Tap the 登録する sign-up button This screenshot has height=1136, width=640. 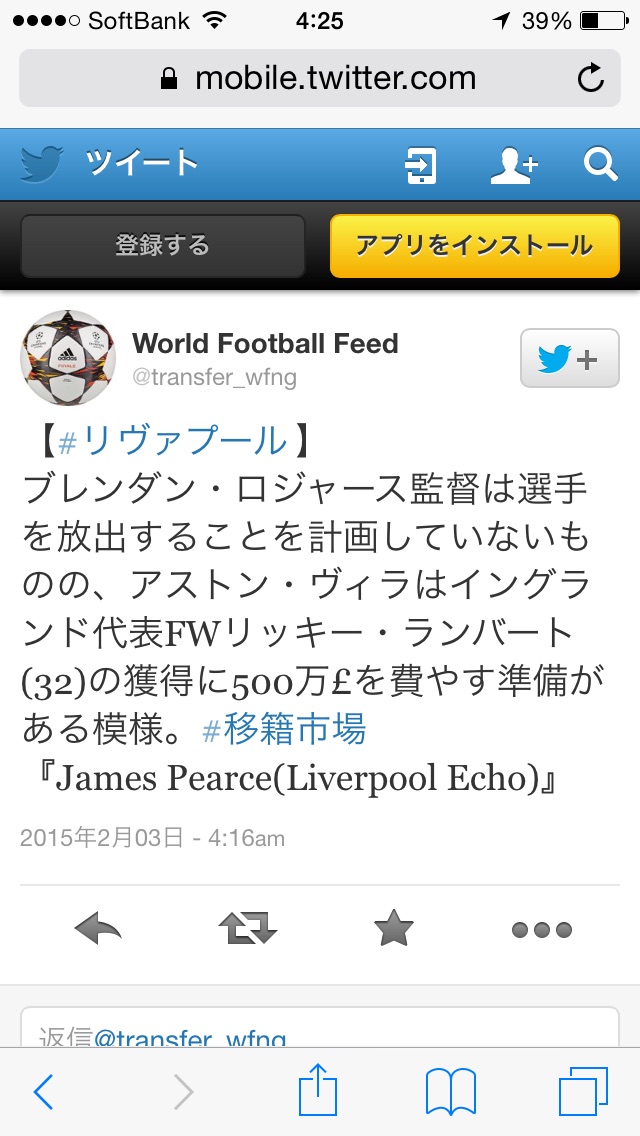(162, 246)
